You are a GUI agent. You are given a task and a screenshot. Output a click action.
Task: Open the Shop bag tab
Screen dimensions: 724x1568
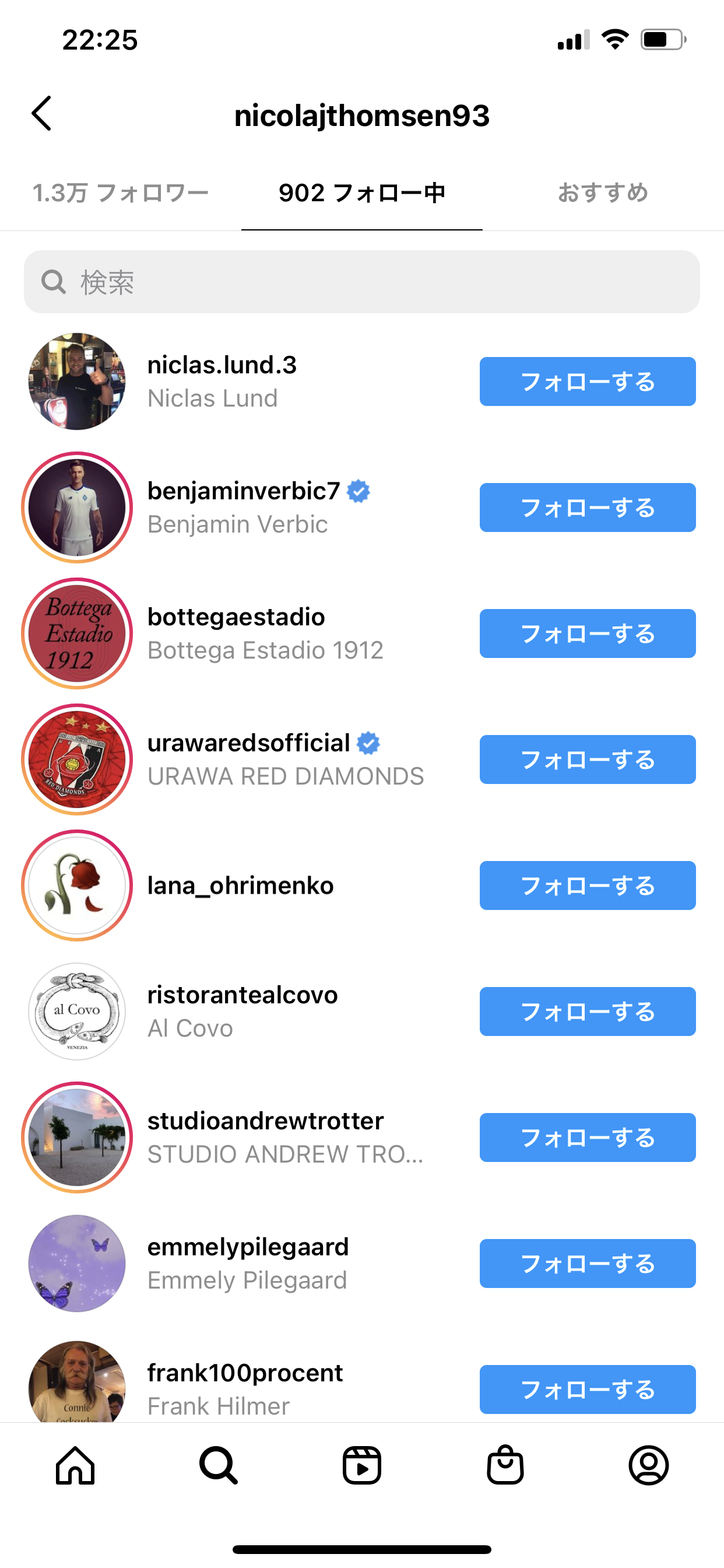pyautogui.click(x=505, y=1466)
